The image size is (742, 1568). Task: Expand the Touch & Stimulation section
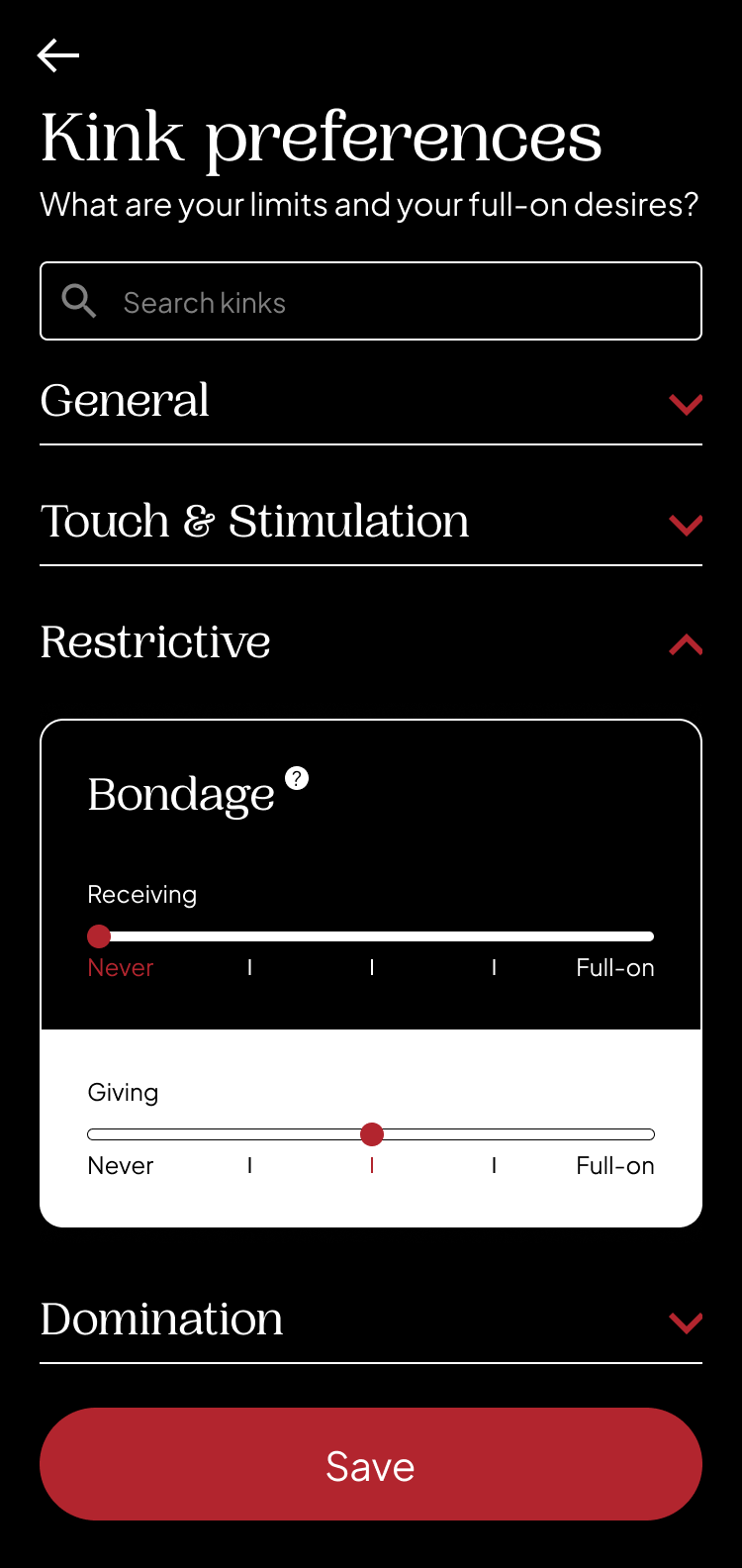371,523
